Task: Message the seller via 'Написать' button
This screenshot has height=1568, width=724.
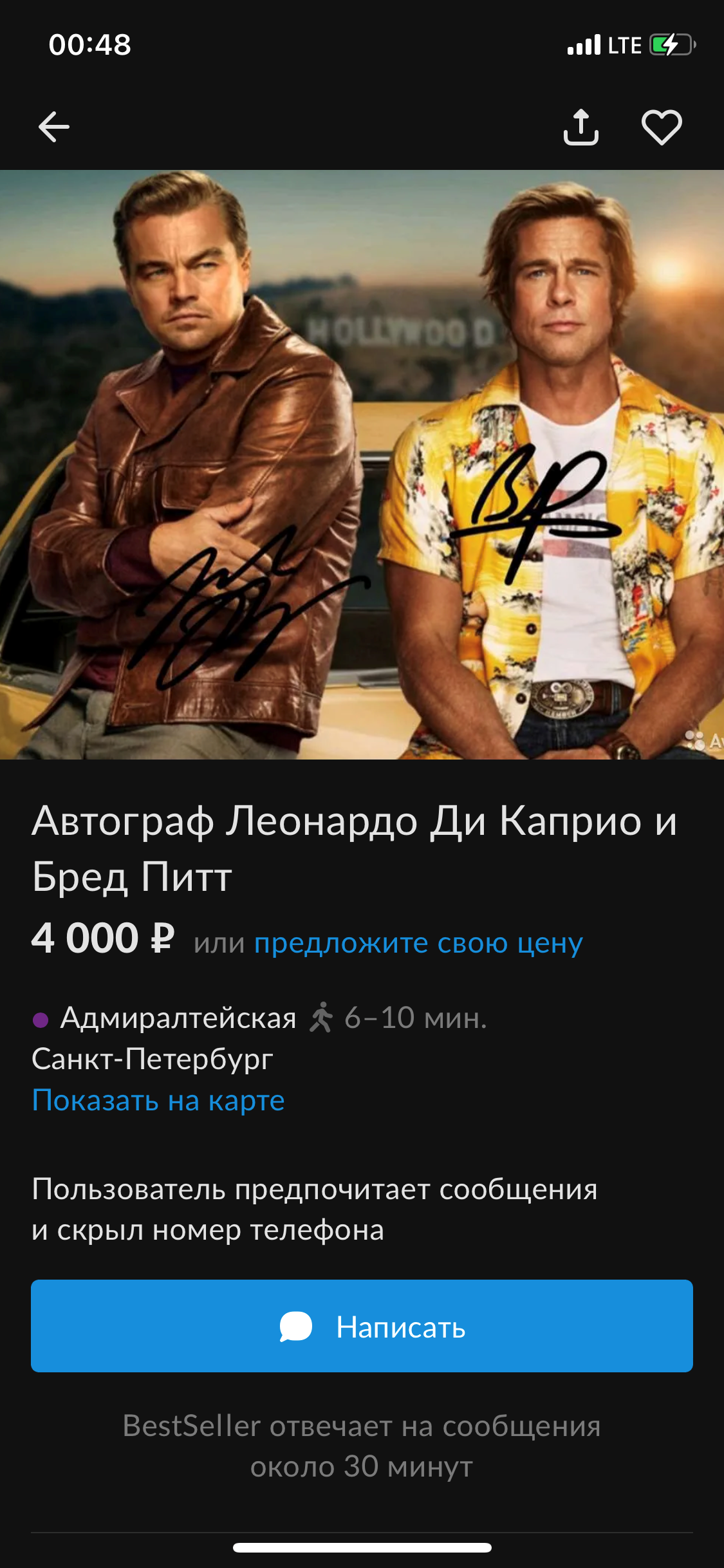Action: 362,1326
